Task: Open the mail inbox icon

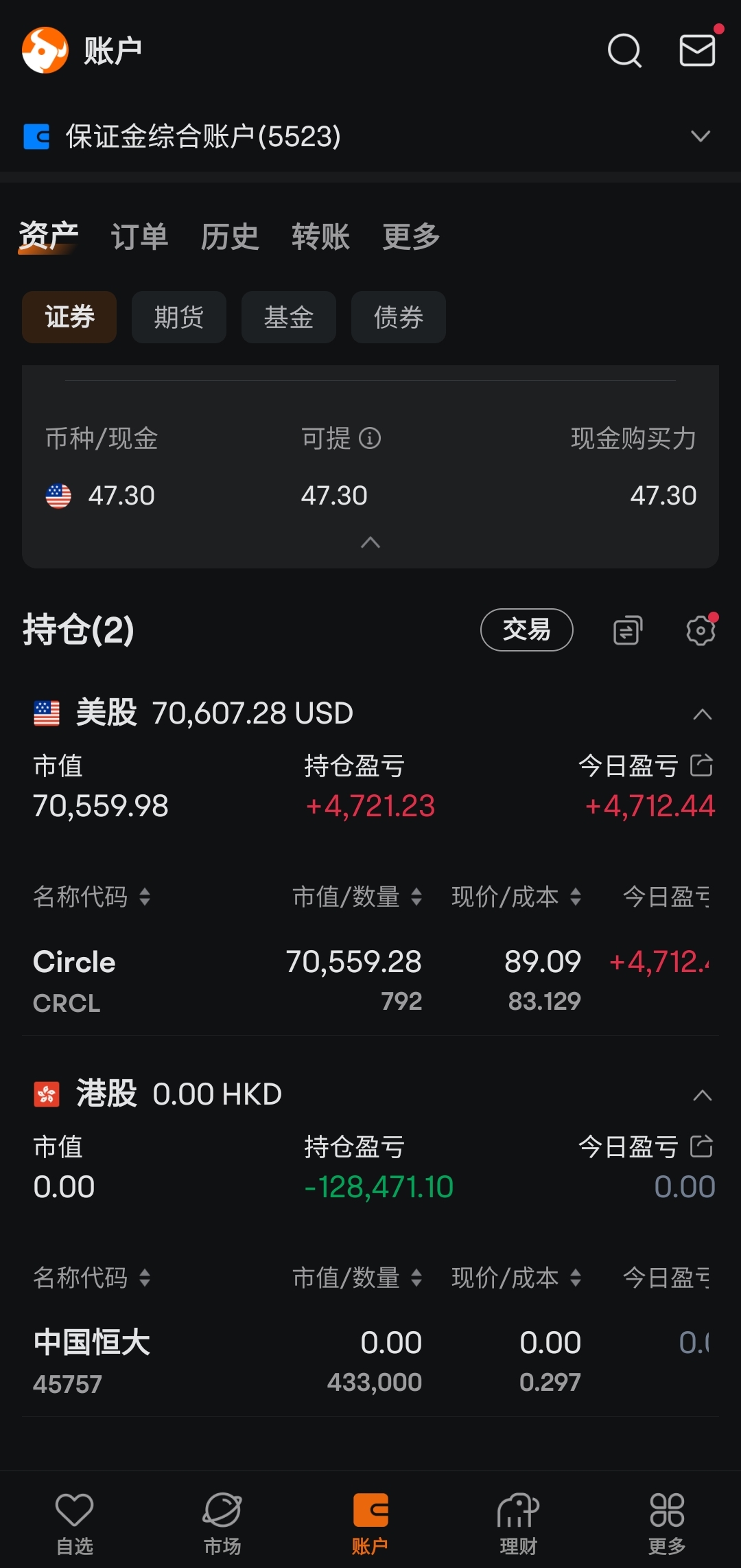Action: pos(697,50)
